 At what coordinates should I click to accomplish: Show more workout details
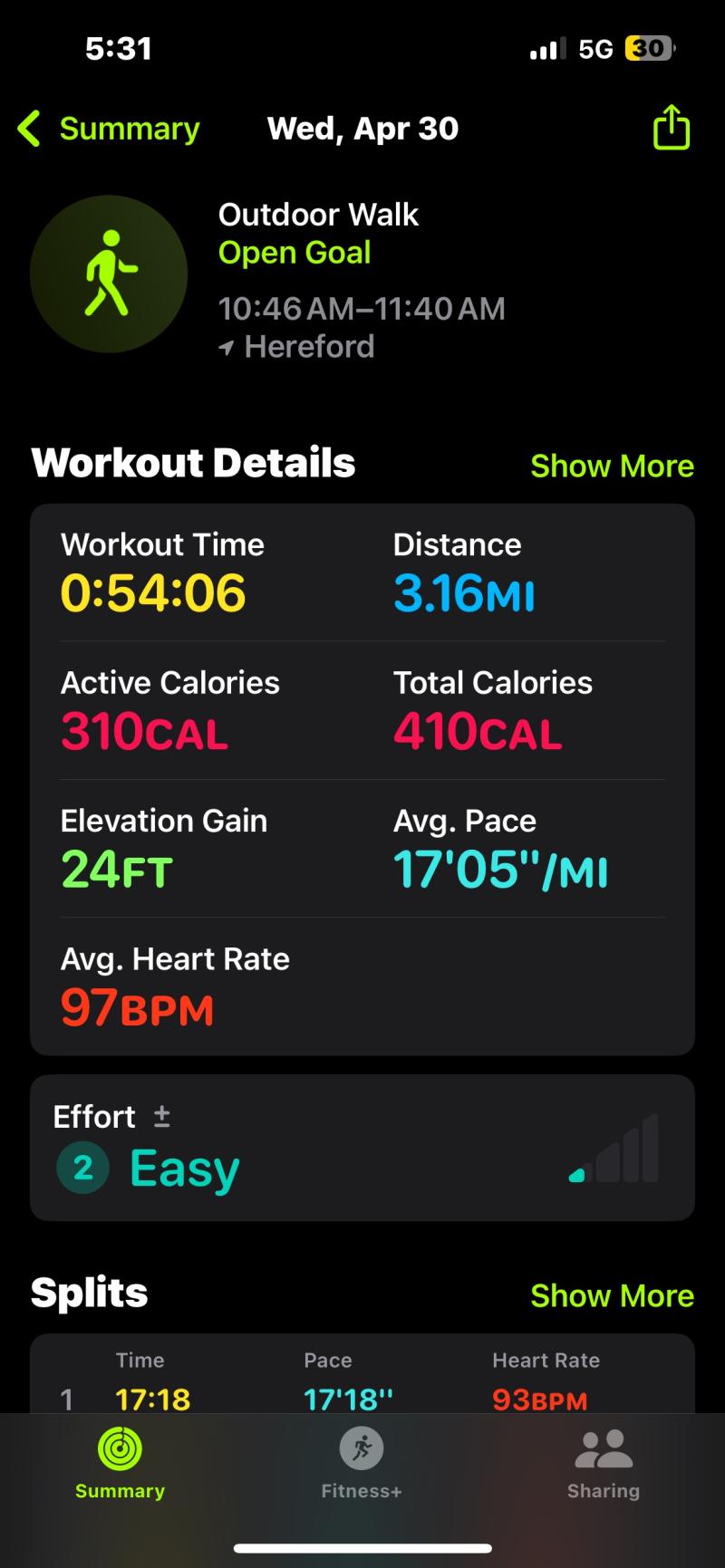612,466
